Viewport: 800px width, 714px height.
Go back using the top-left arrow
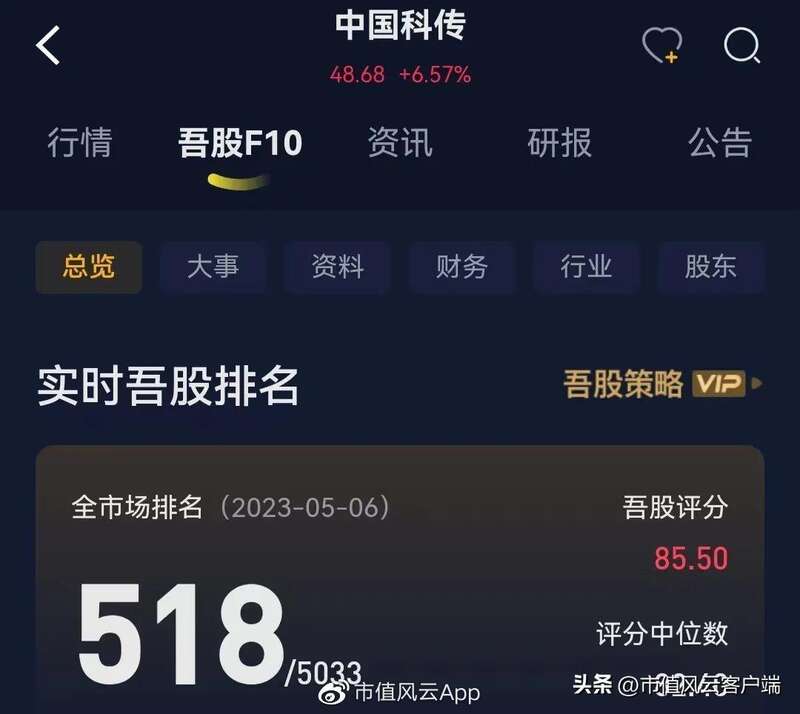coord(48,46)
